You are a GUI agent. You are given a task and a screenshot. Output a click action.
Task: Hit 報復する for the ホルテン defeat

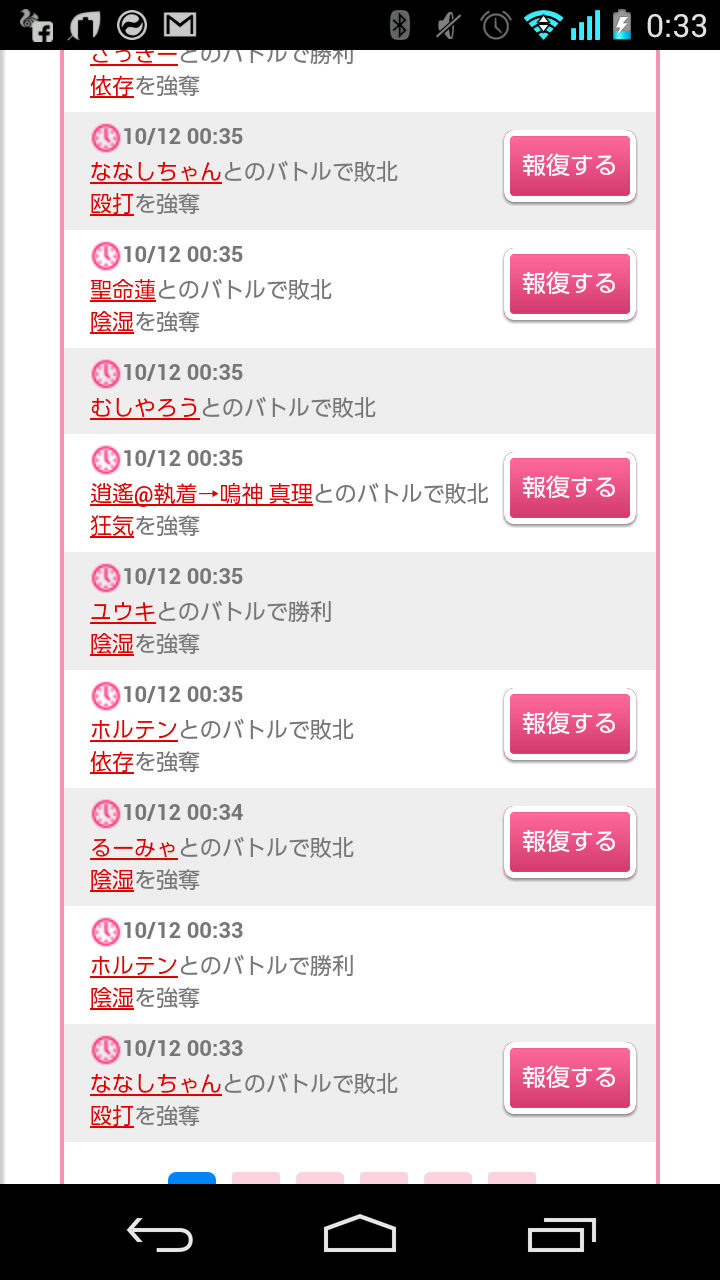point(569,724)
